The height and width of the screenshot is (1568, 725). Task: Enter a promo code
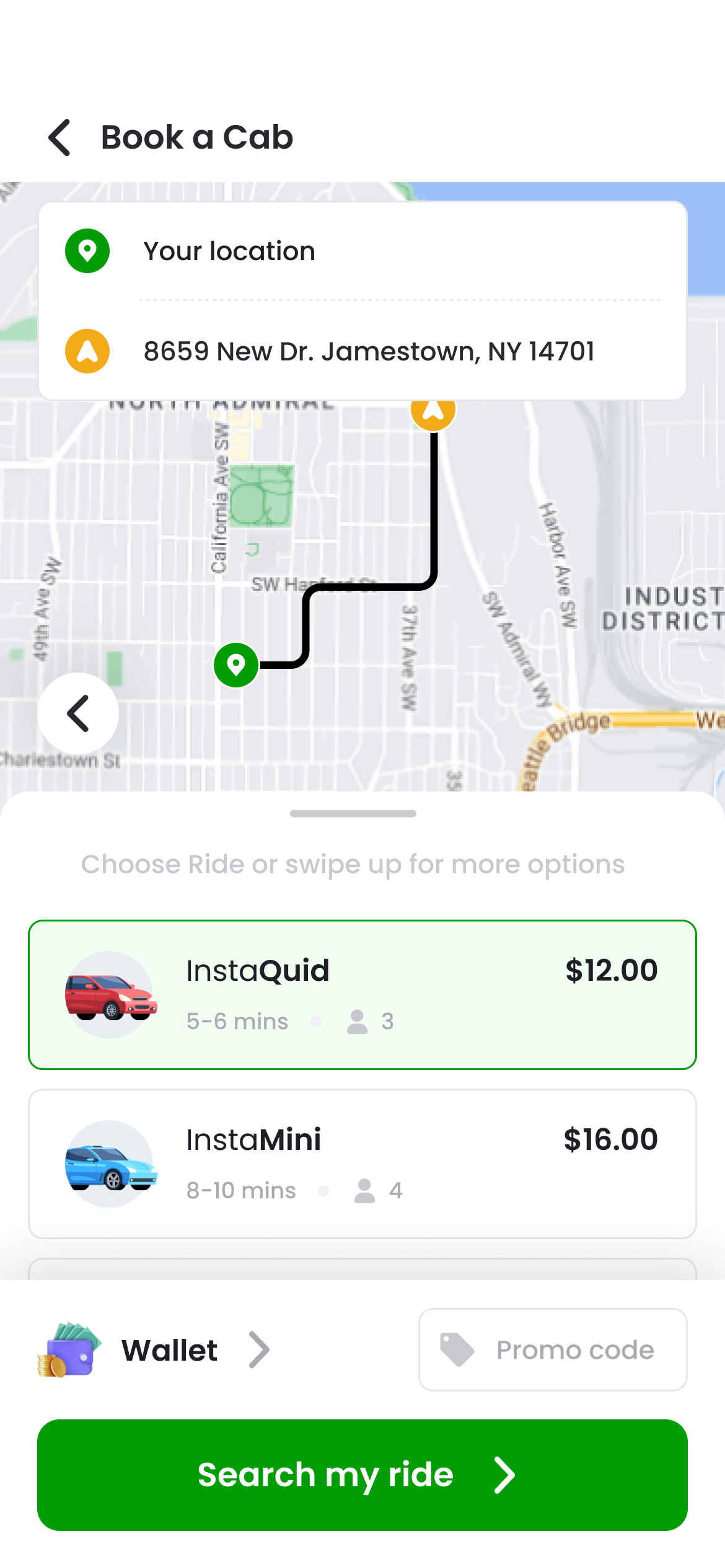(x=553, y=1350)
